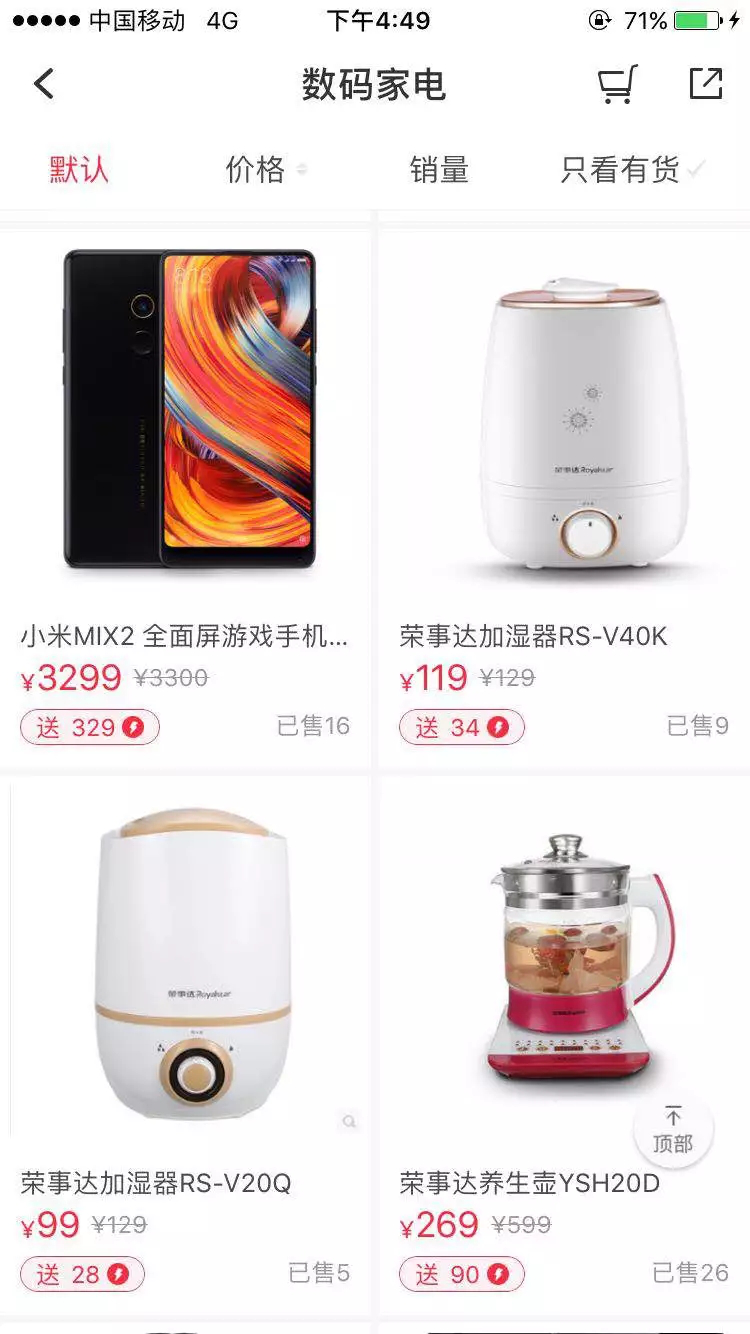Image resolution: width=750 pixels, height=1334 pixels.
Task: Jump to top with 顶部 button
Action: click(673, 1132)
